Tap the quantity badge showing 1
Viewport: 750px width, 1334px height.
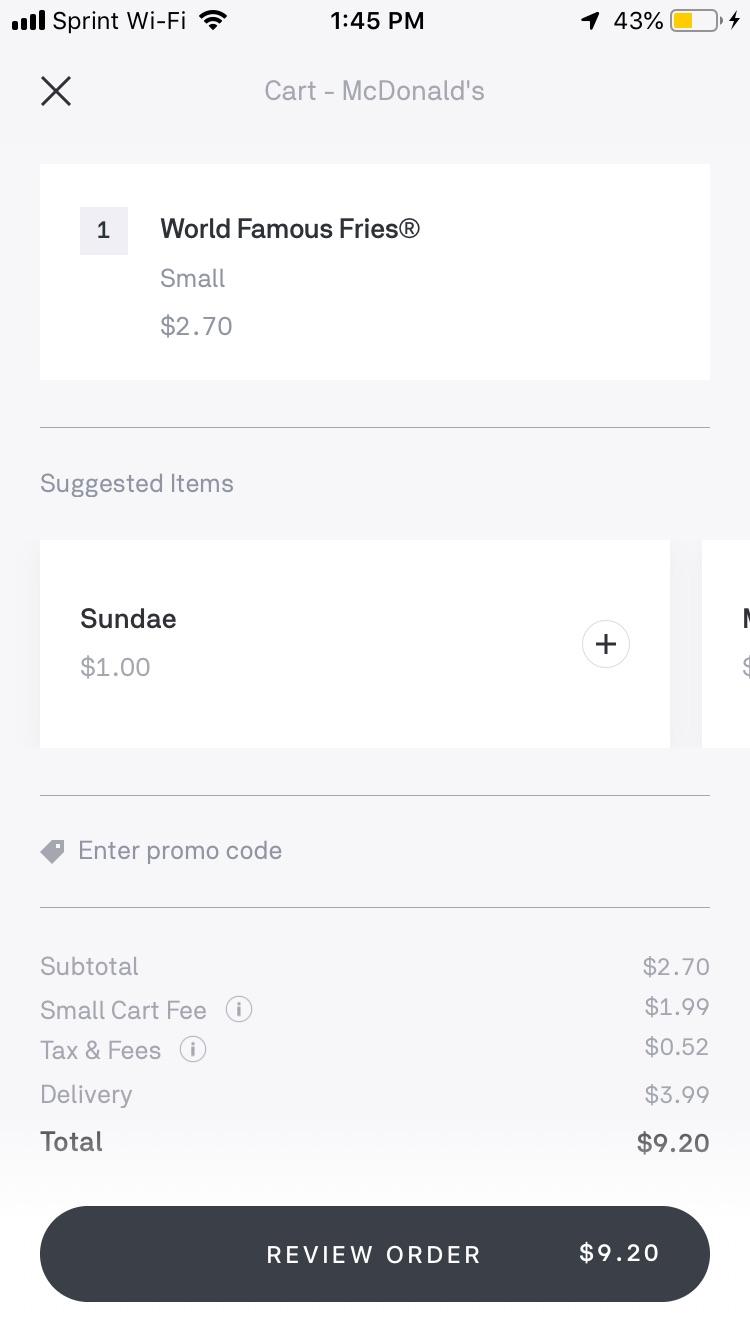pos(104,229)
